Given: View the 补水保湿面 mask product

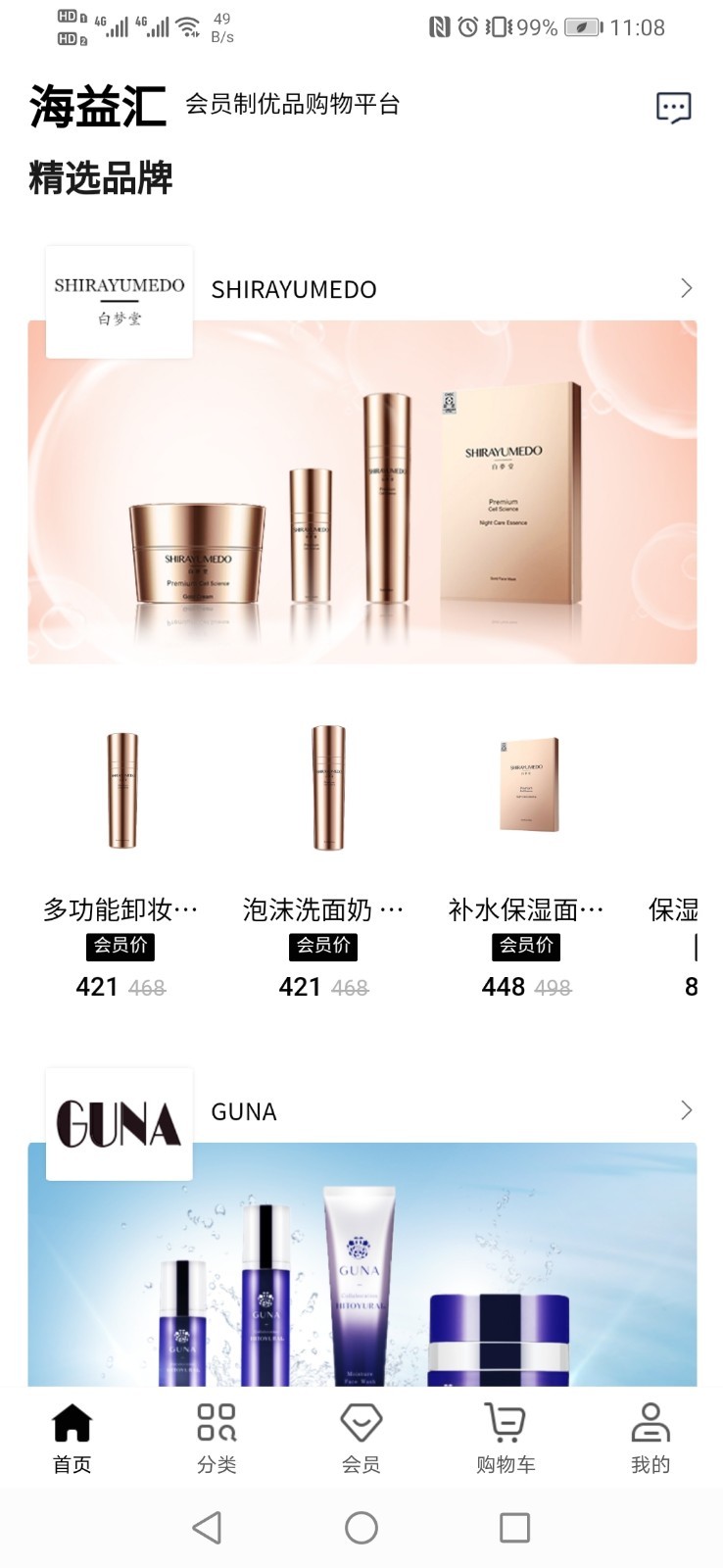Looking at the screenshot, I should [x=527, y=833].
